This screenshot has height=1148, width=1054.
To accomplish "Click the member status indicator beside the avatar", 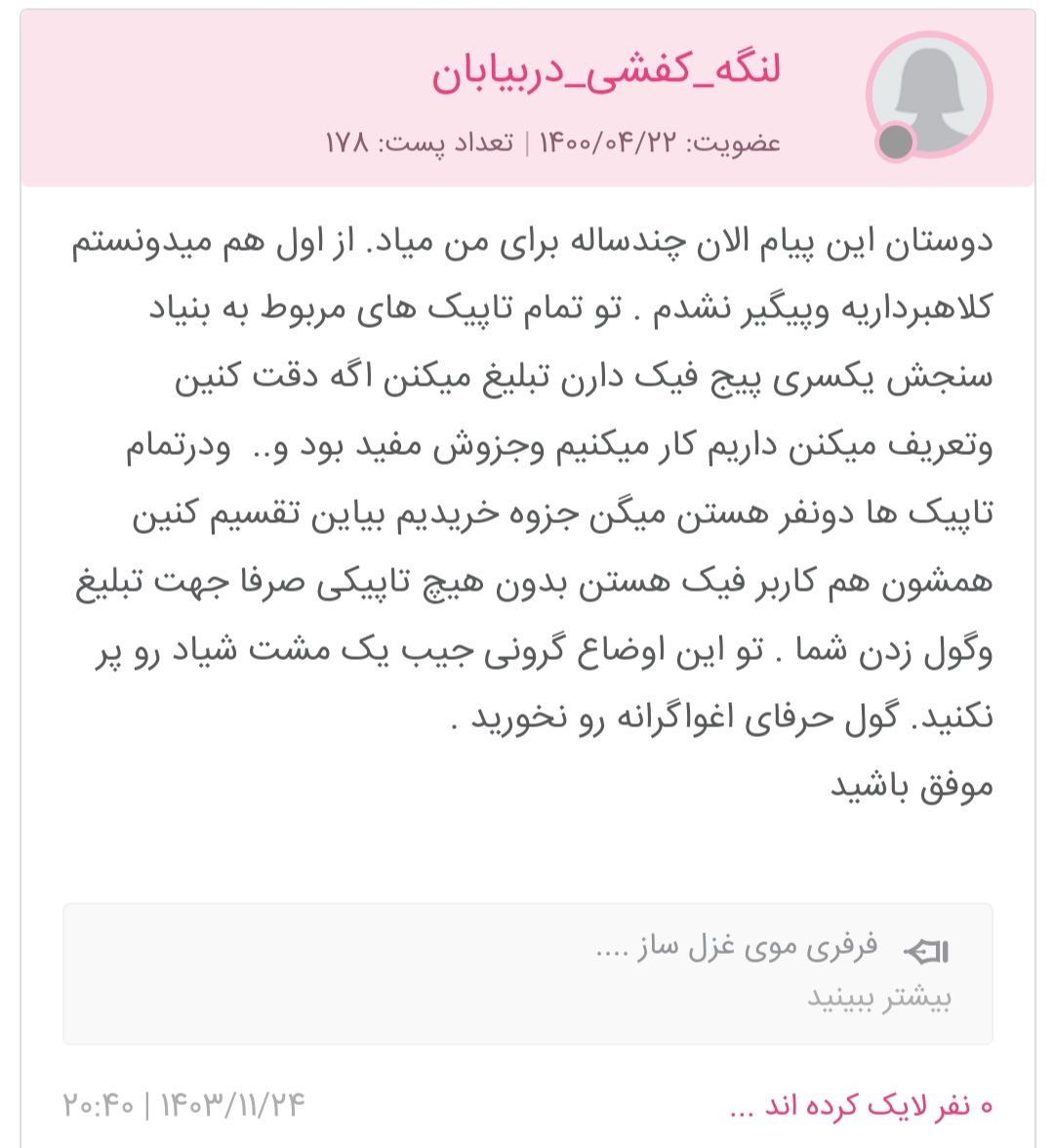I will pos(895,143).
